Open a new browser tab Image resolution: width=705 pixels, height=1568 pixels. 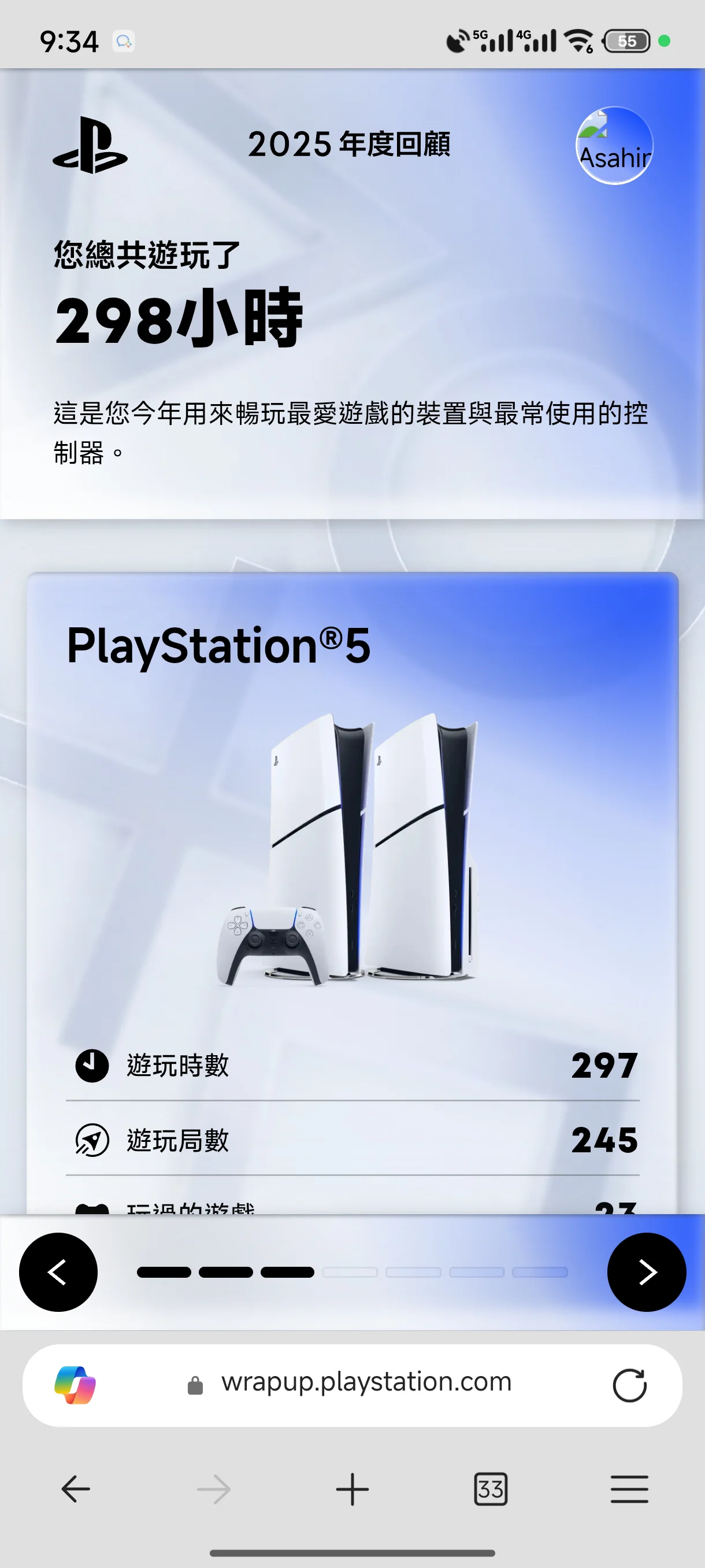click(x=352, y=1489)
